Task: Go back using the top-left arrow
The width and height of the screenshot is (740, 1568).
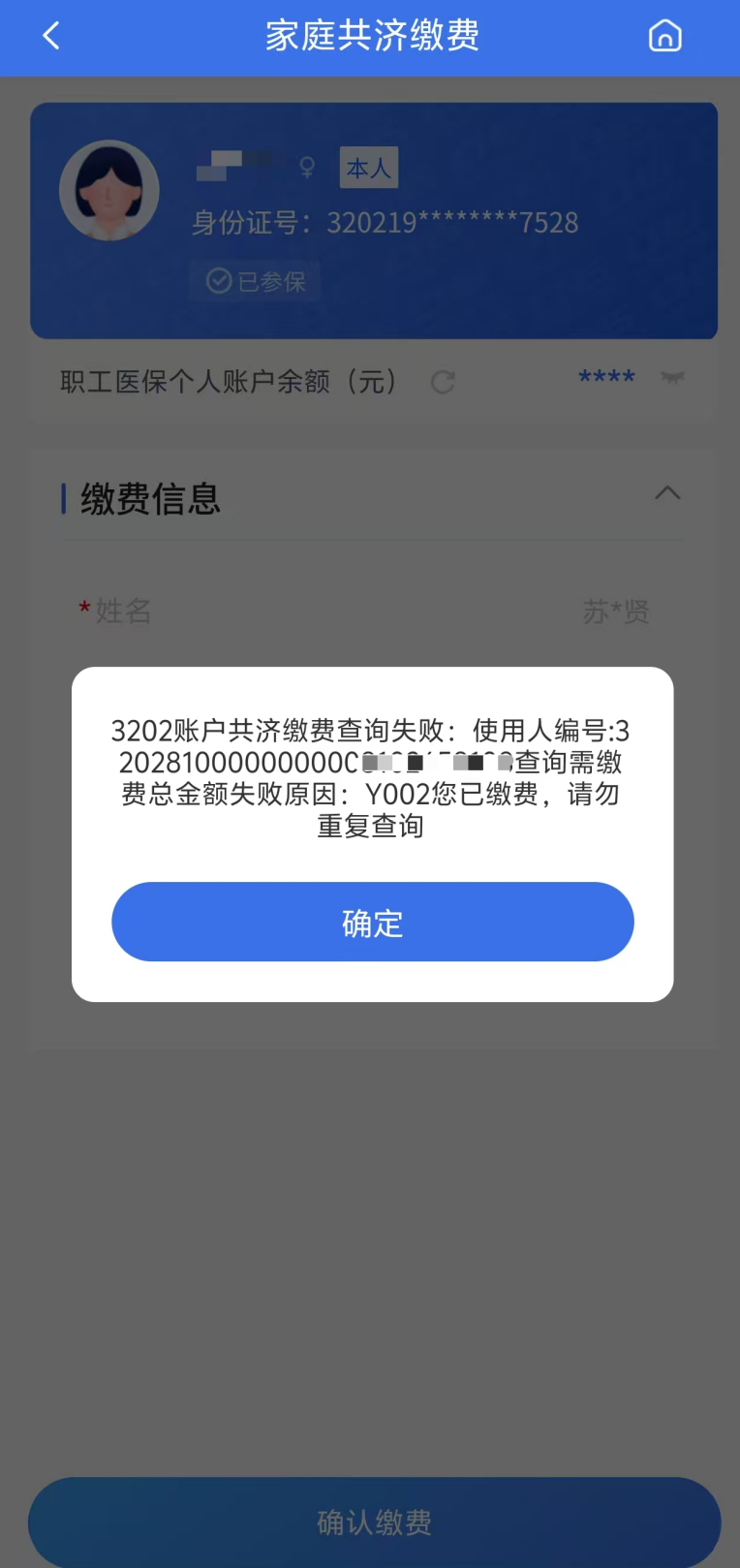Action: click(51, 36)
